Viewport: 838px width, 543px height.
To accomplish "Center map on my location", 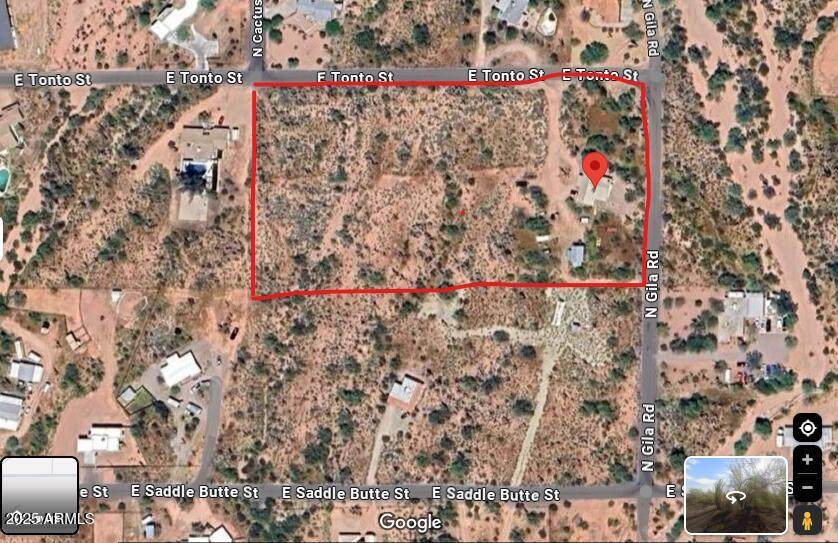I will [x=807, y=428].
